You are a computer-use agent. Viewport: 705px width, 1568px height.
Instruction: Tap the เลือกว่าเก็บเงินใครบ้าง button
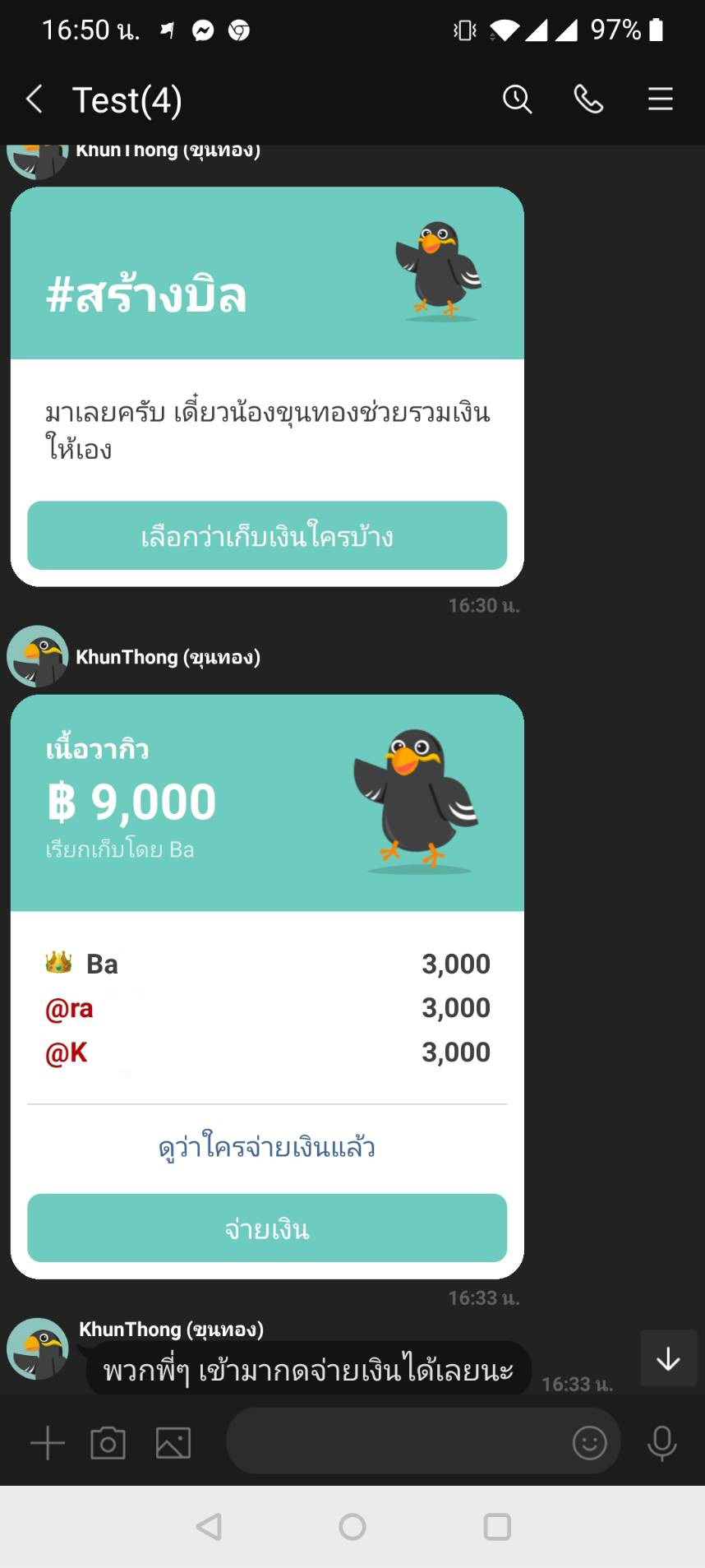point(267,536)
